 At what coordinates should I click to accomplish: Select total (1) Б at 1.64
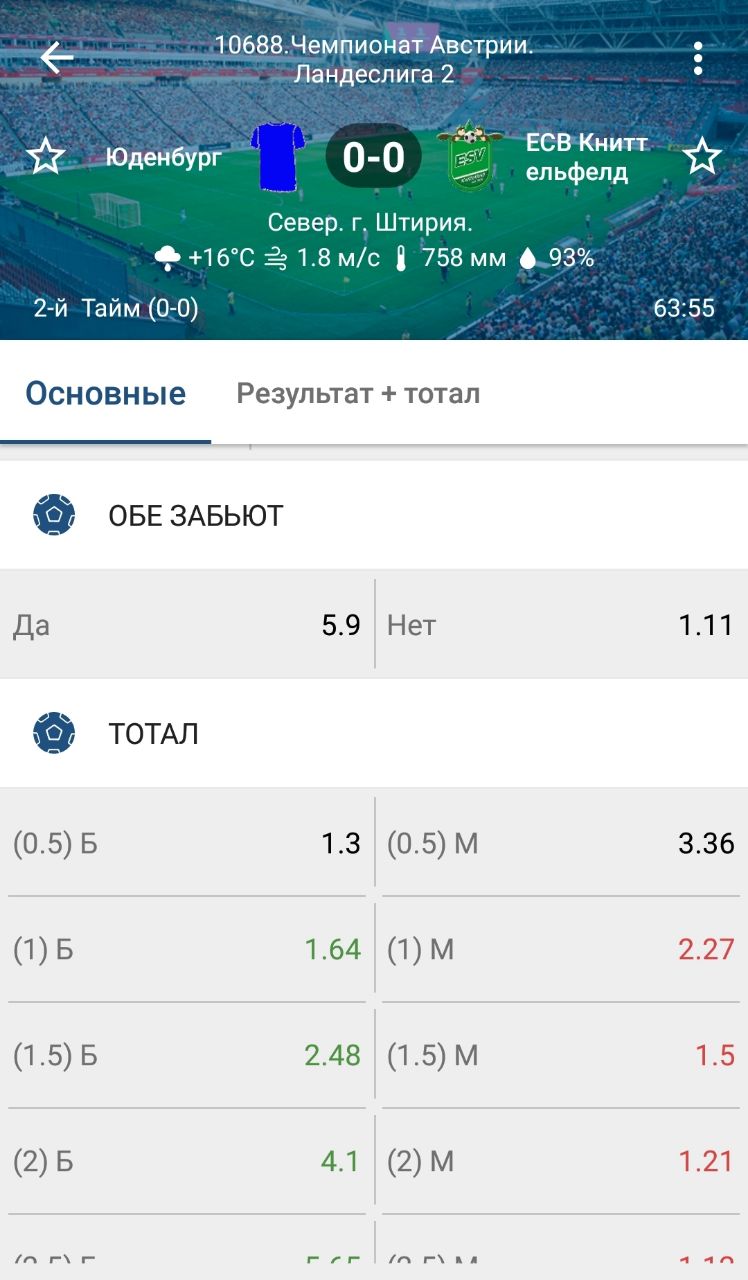pyautogui.click(x=187, y=949)
